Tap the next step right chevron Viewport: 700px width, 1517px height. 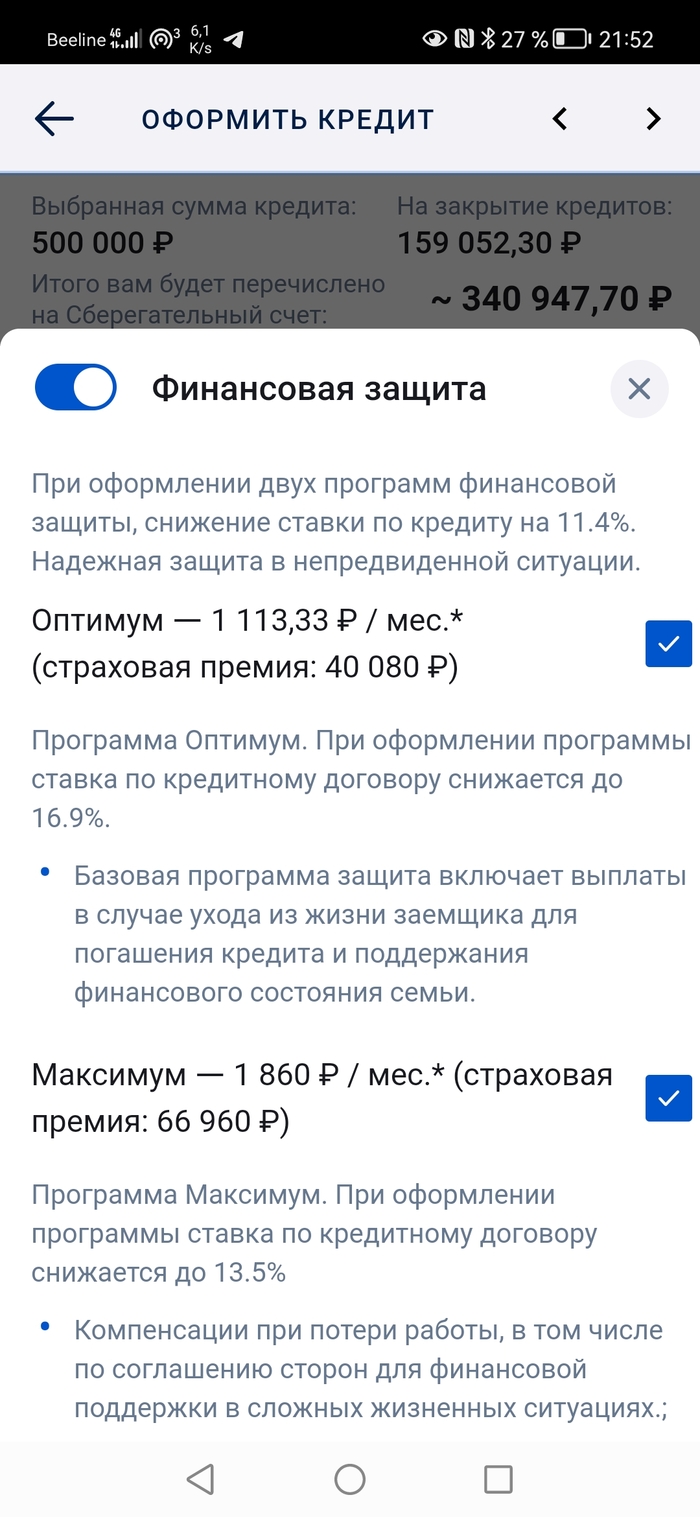pyautogui.click(x=653, y=119)
